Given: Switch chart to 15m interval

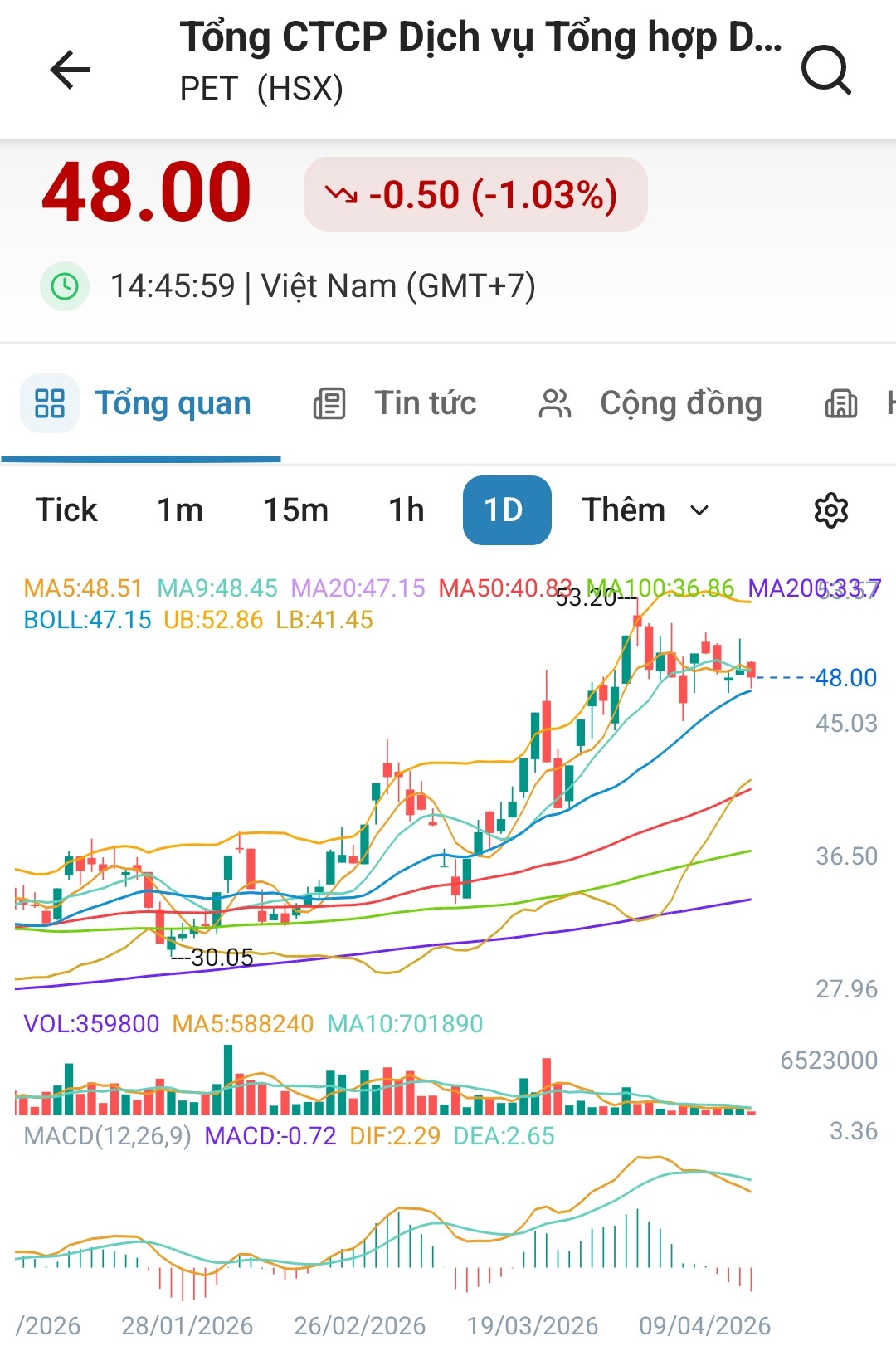Looking at the screenshot, I should (x=295, y=510).
